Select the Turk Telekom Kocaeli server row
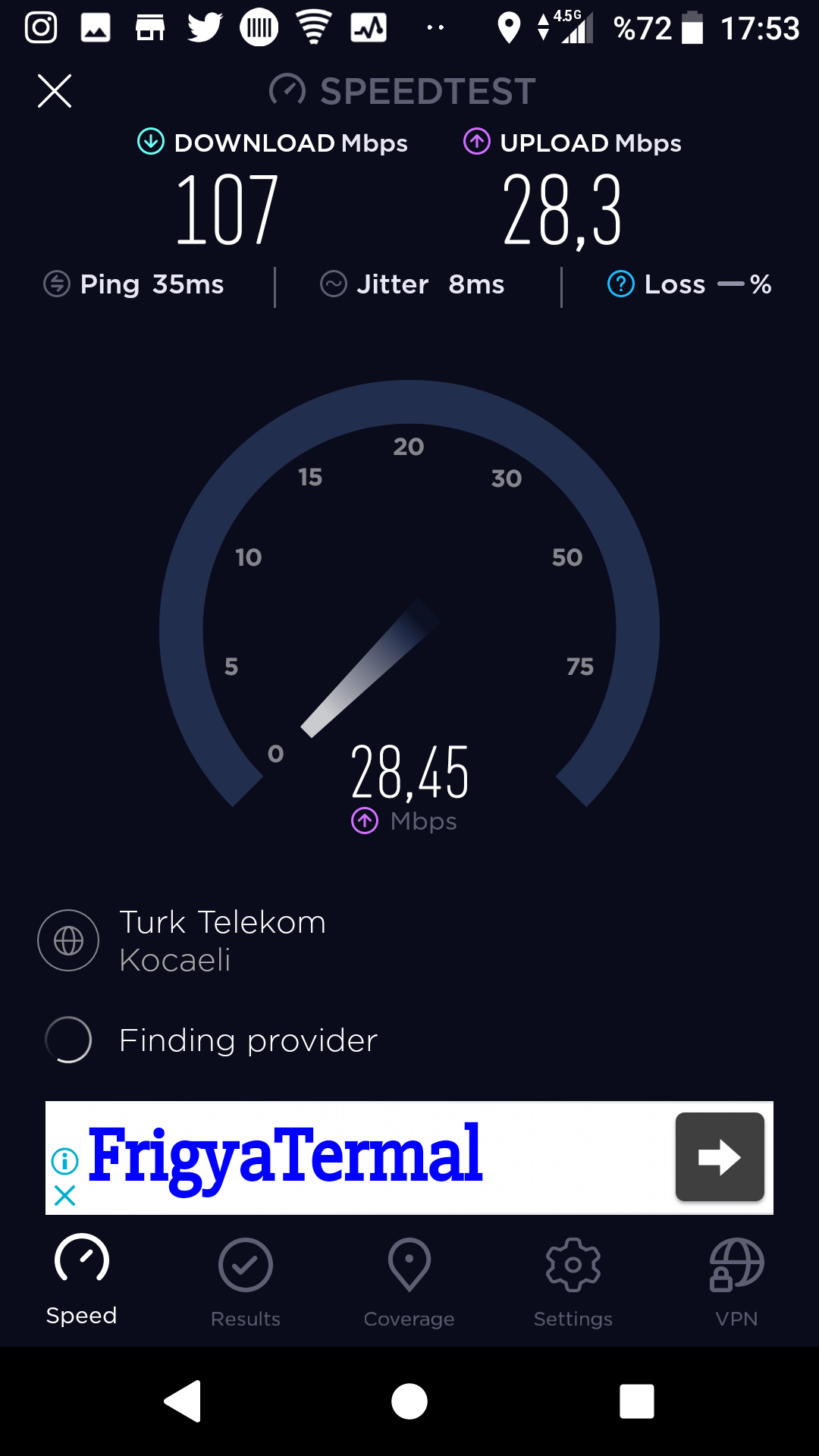Viewport: 819px width, 1456px height. 409,940
